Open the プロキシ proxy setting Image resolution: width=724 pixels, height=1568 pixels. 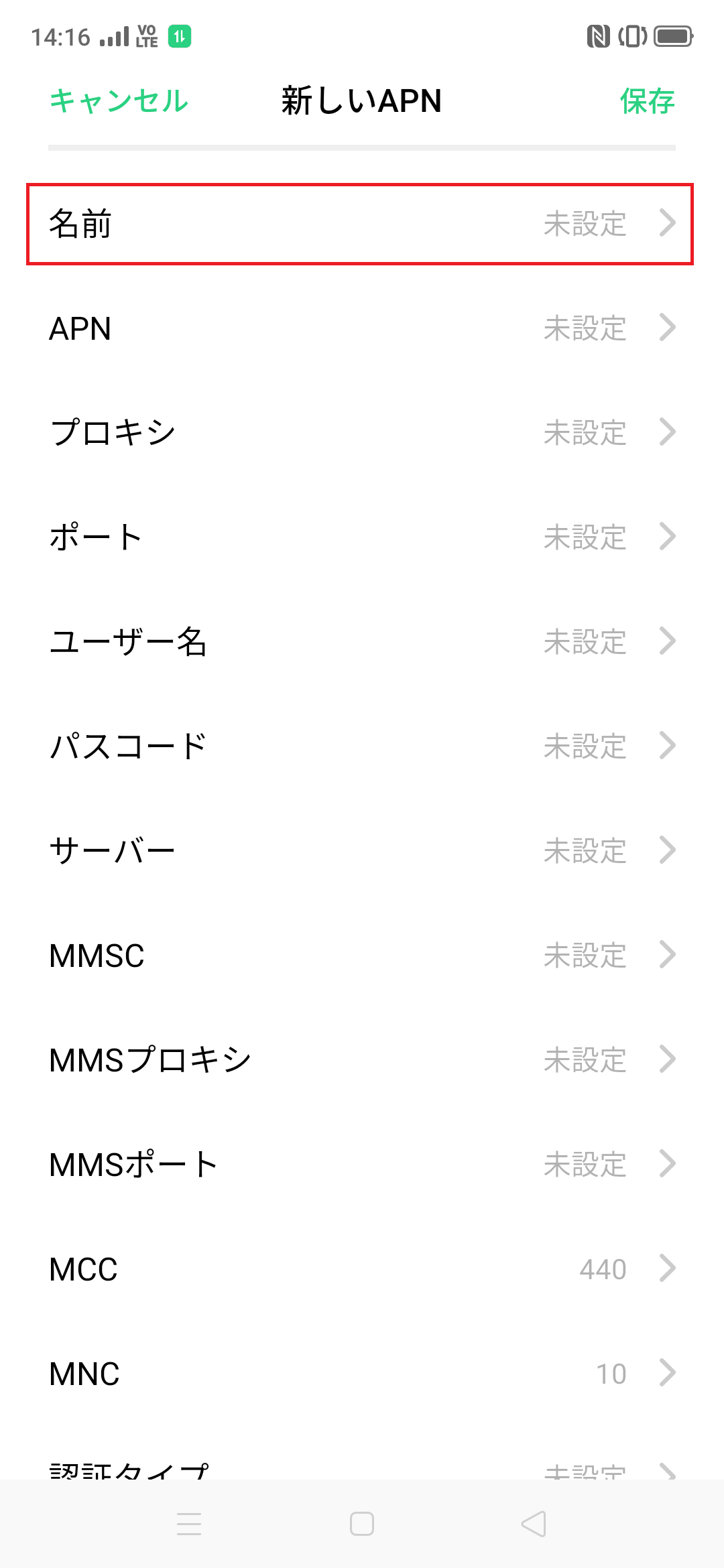[362, 433]
